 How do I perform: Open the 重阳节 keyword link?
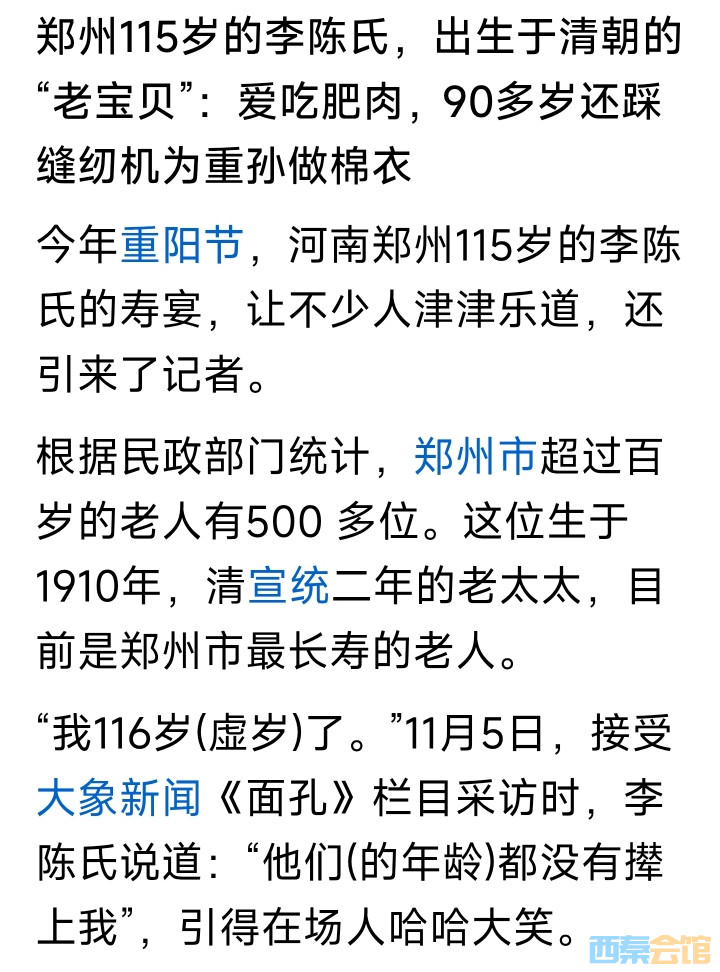(181, 244)
